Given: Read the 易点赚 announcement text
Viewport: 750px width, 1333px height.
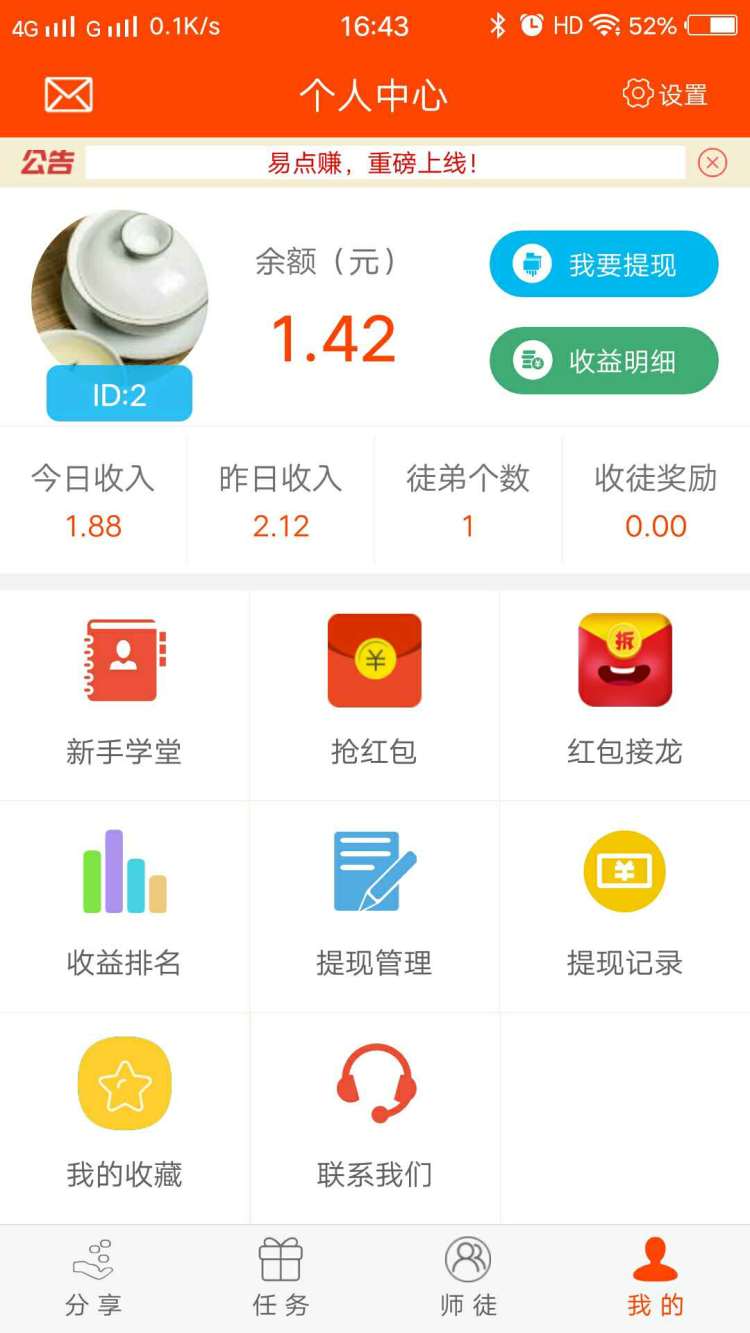Looking at the screenshot, I should (372, 163).
